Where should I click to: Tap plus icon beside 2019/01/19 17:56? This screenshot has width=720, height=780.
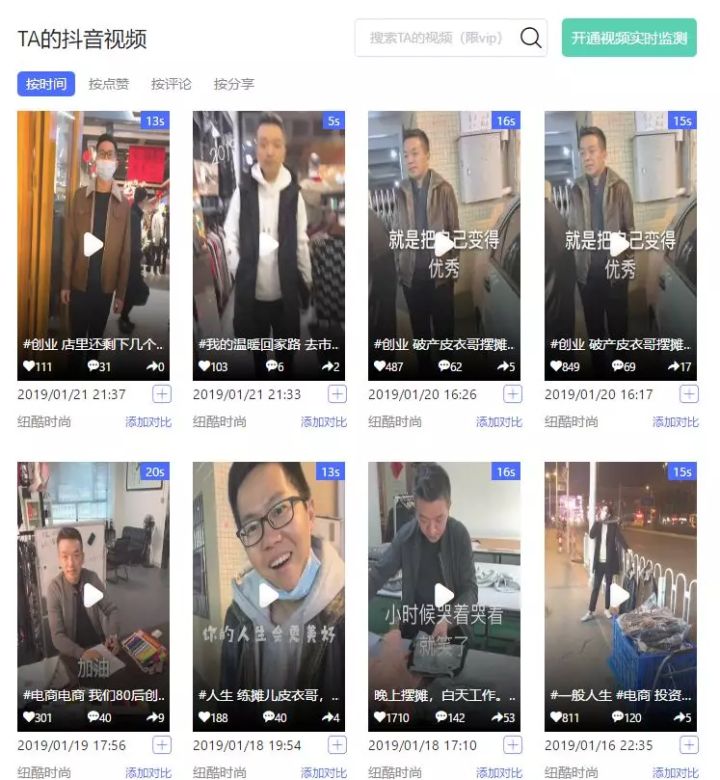[x=161, y=745]
